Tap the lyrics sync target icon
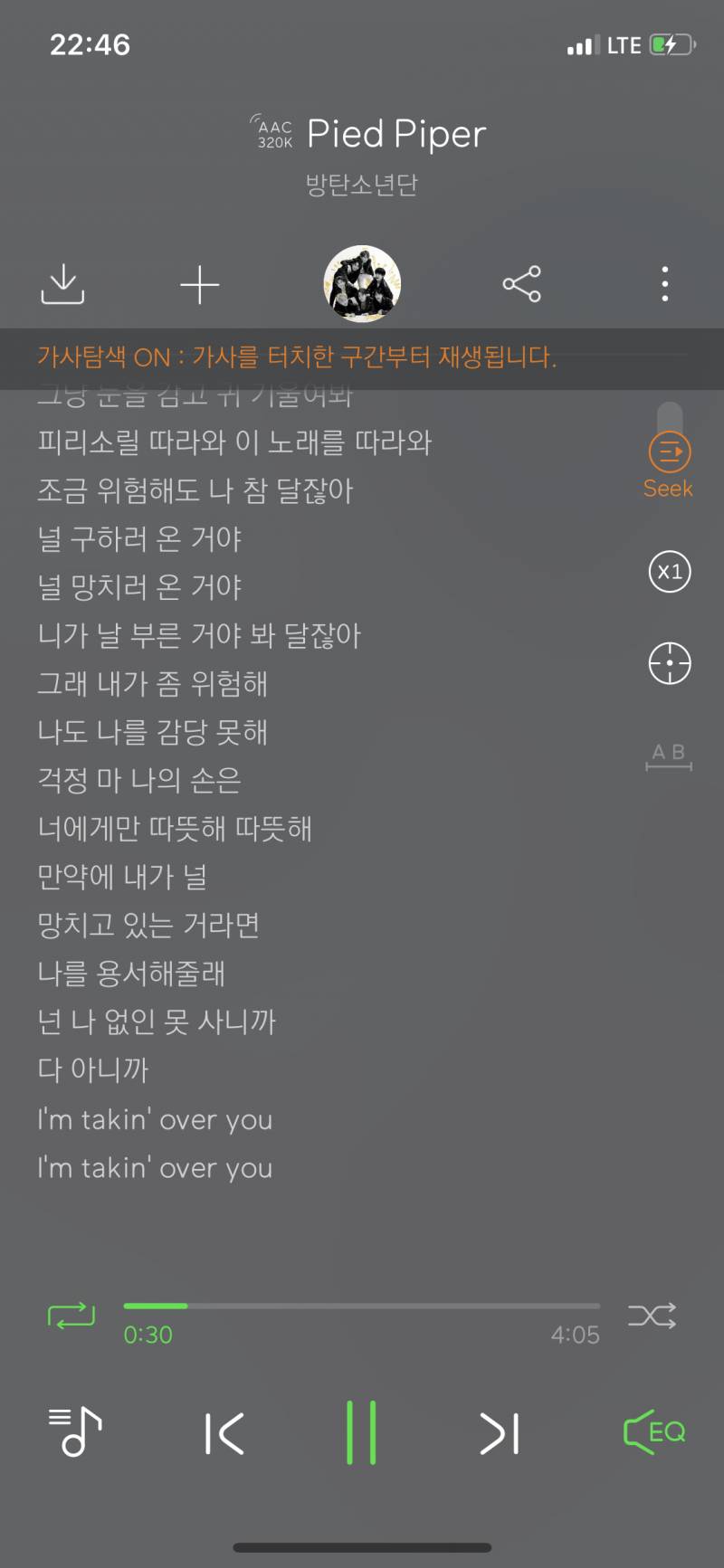Screen dimensions: 724x1568 [668, 663]
